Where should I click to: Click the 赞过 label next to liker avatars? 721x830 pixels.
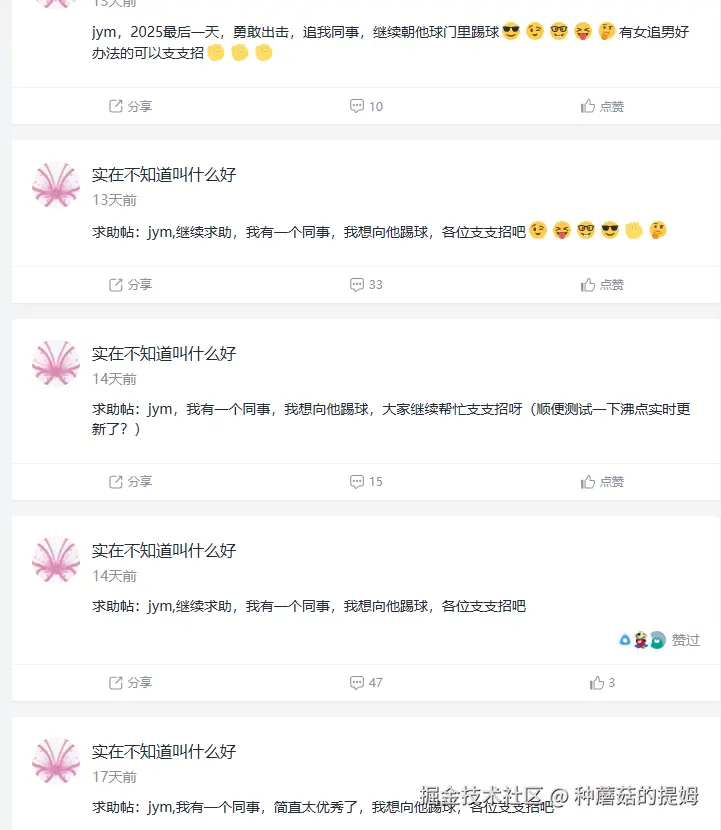click(684, 640)
